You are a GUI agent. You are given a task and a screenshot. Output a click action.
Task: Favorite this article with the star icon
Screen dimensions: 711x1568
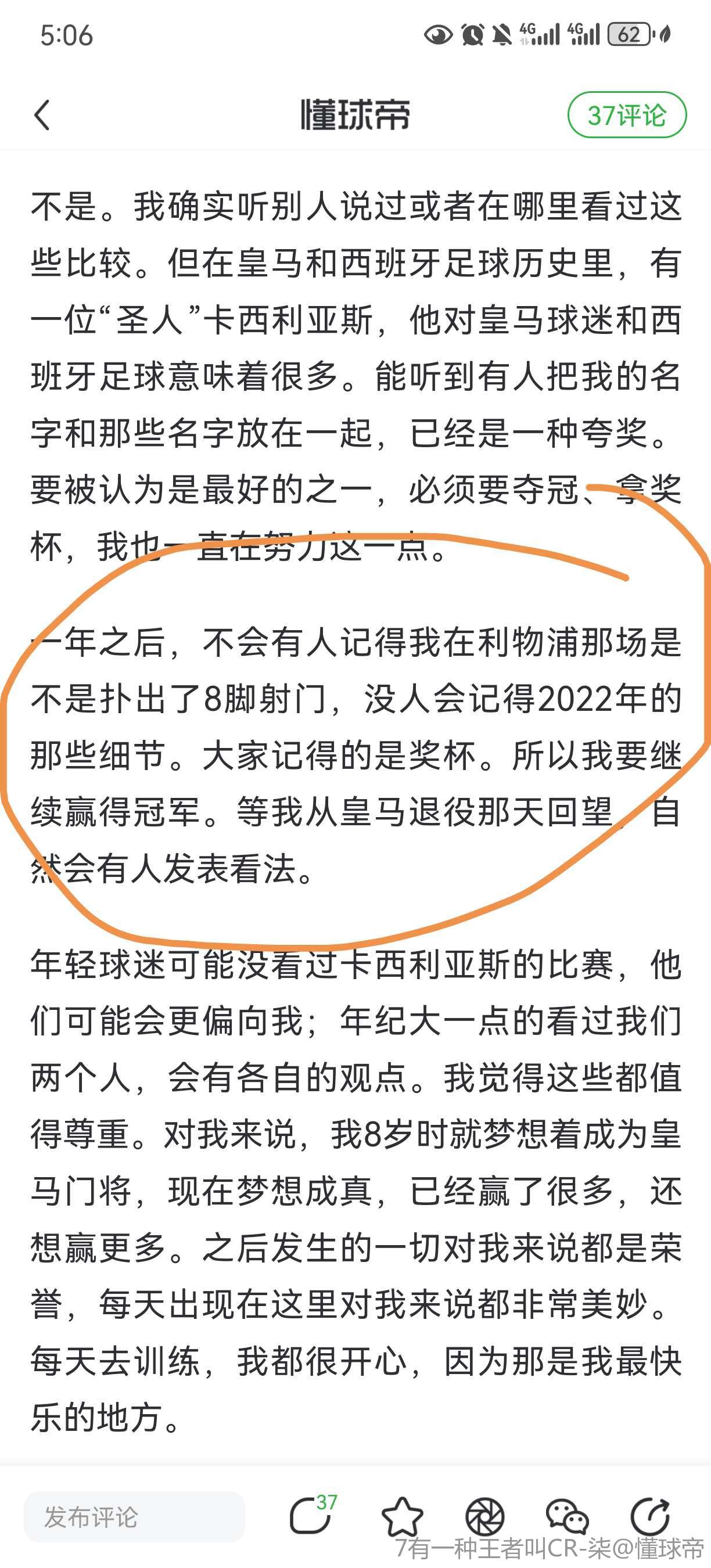coord(402,1517)
